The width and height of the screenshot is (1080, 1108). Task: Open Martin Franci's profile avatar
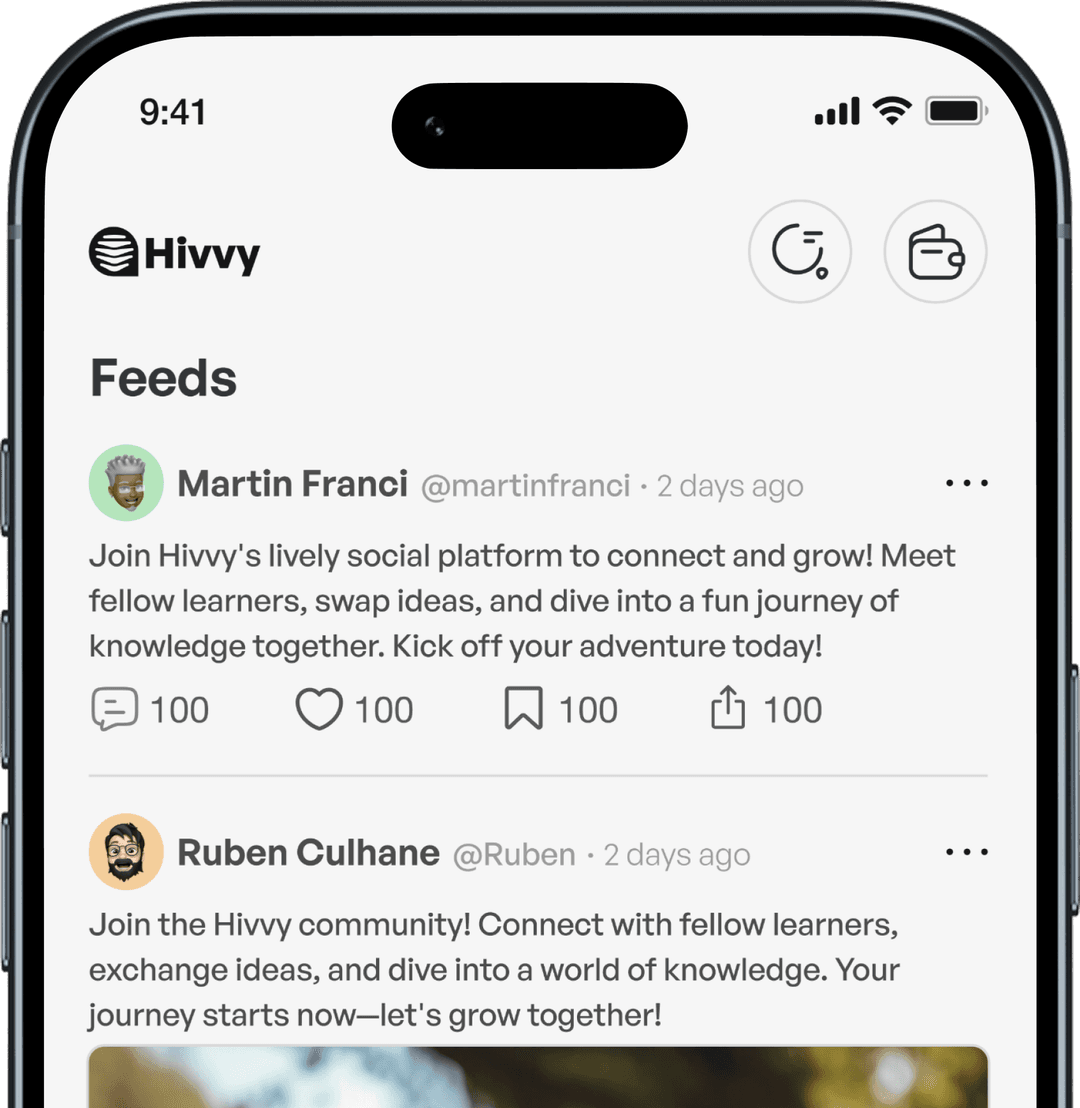(x=126, y=483)
